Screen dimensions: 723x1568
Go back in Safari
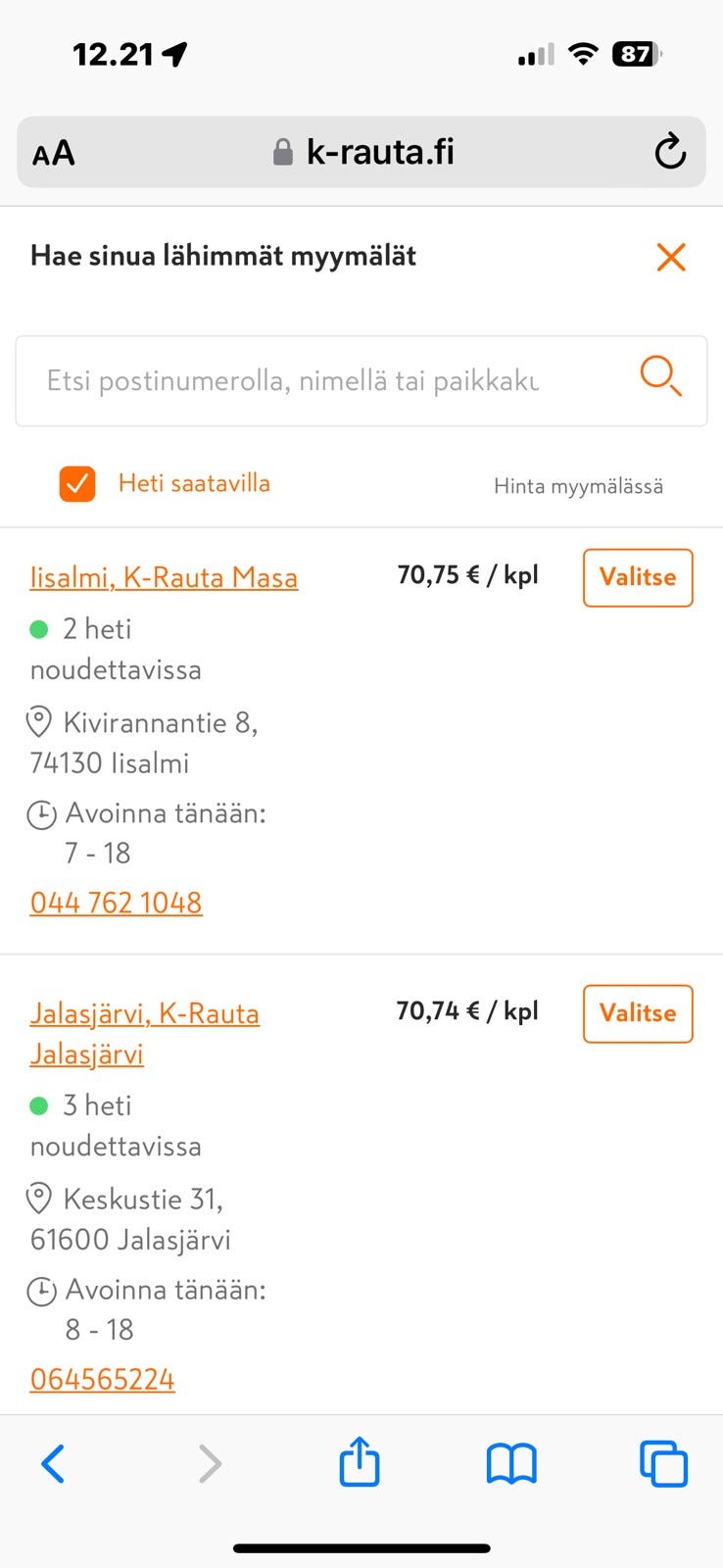pos(53,1464)
